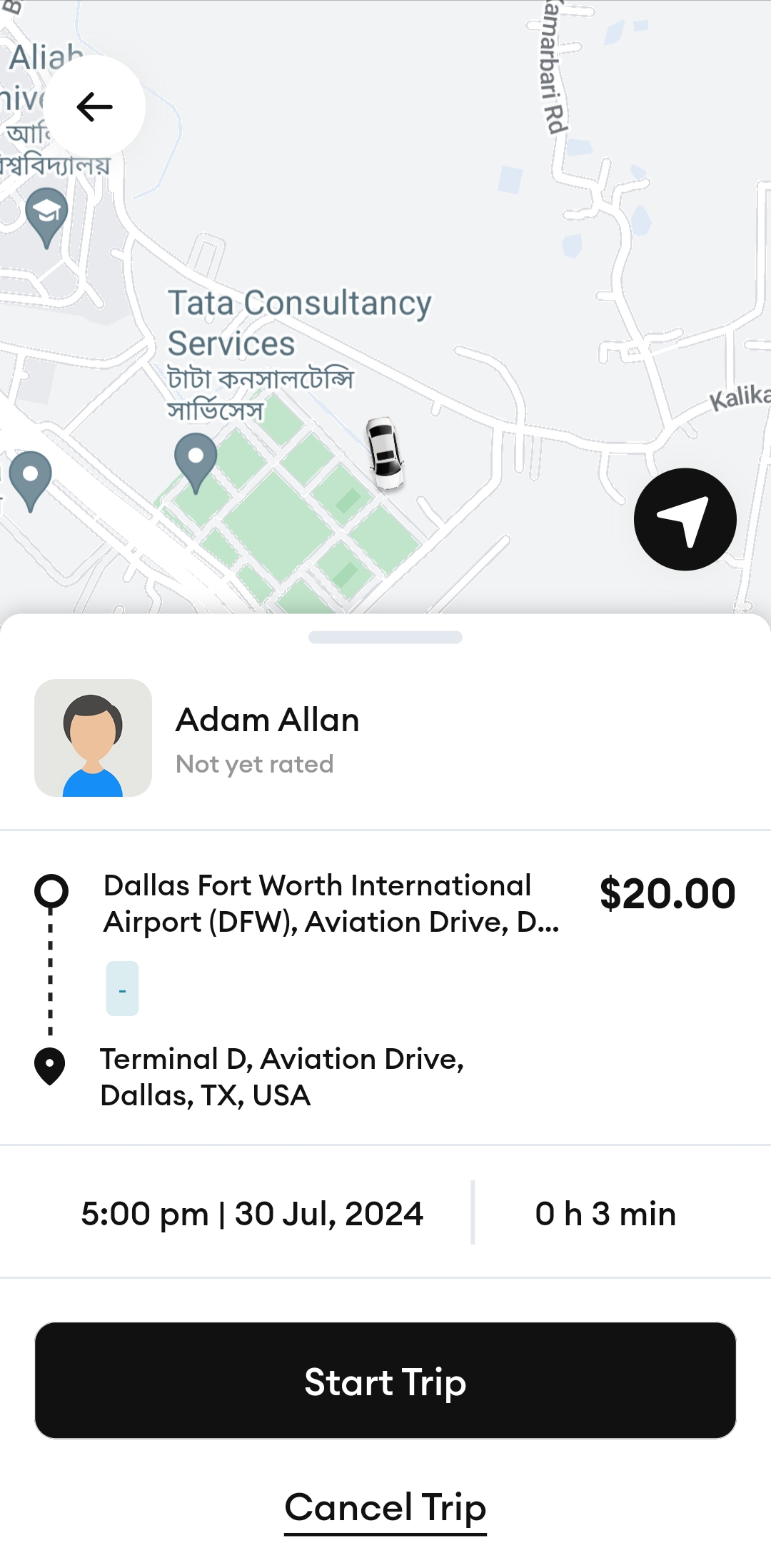771x1568 pixels.
Task: Start the trip
Action: 385,1380
